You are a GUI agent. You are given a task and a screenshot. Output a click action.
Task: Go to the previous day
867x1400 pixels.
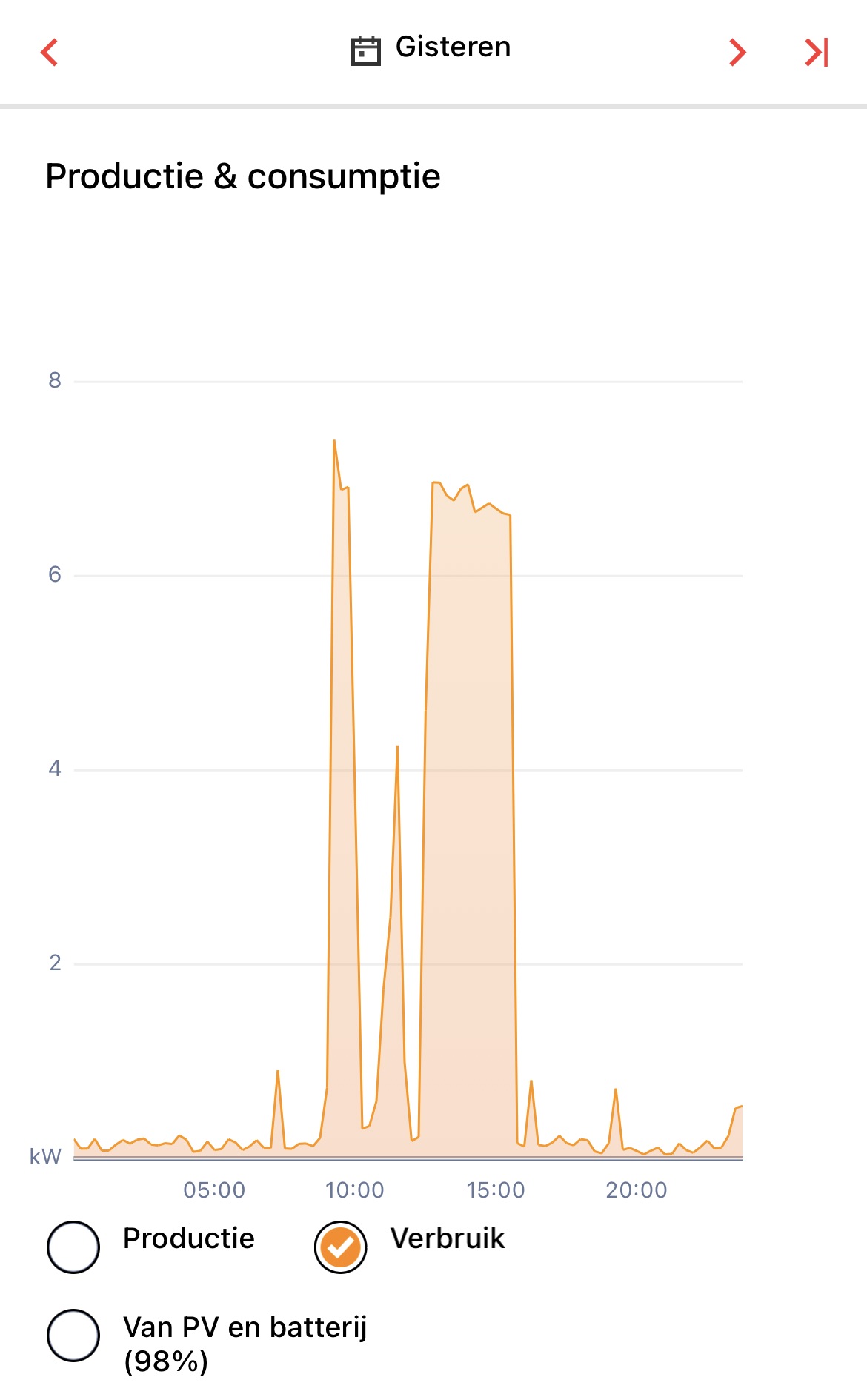[x=50, y=52]
